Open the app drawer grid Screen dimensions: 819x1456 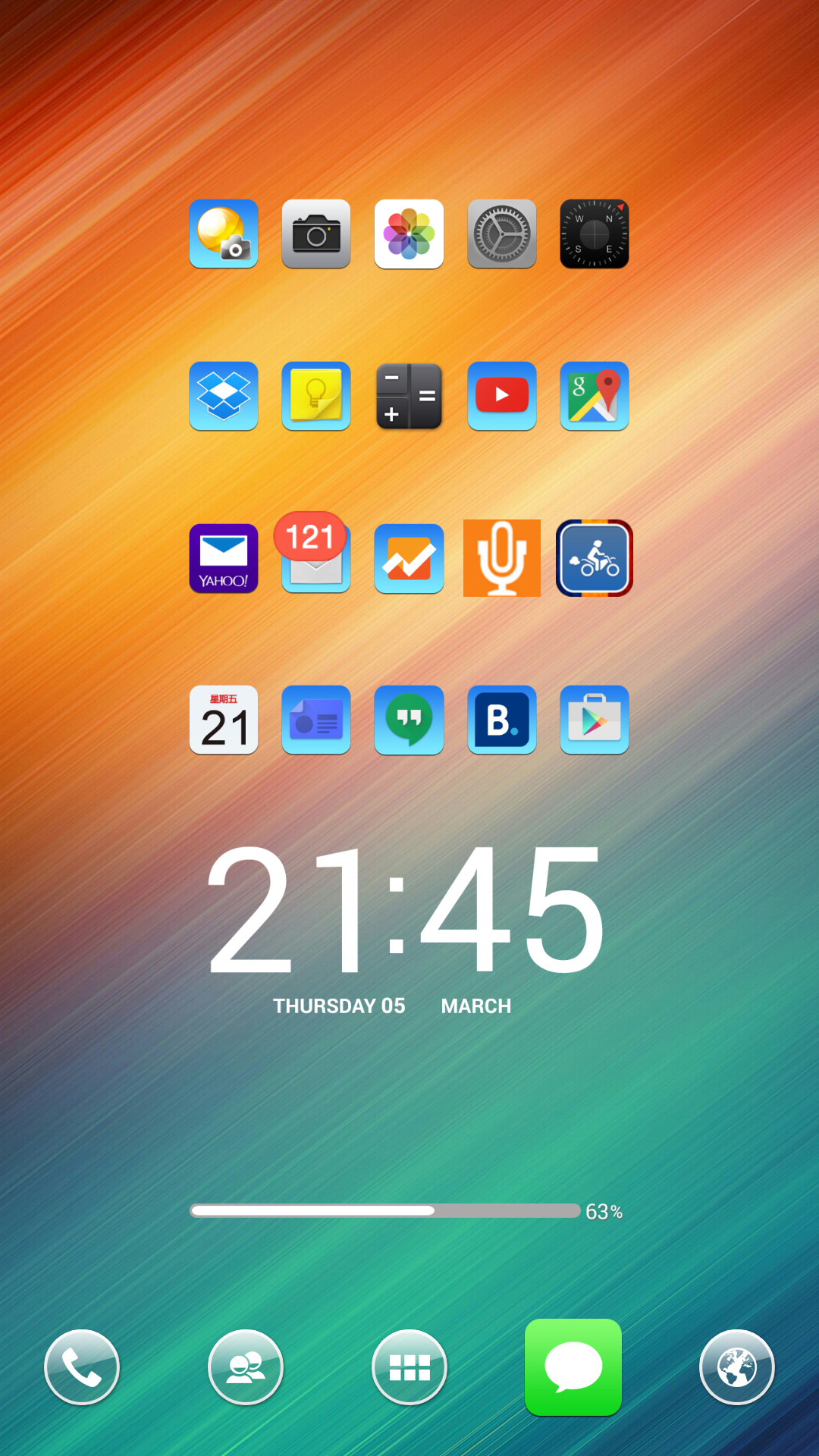pos(409,1367)
